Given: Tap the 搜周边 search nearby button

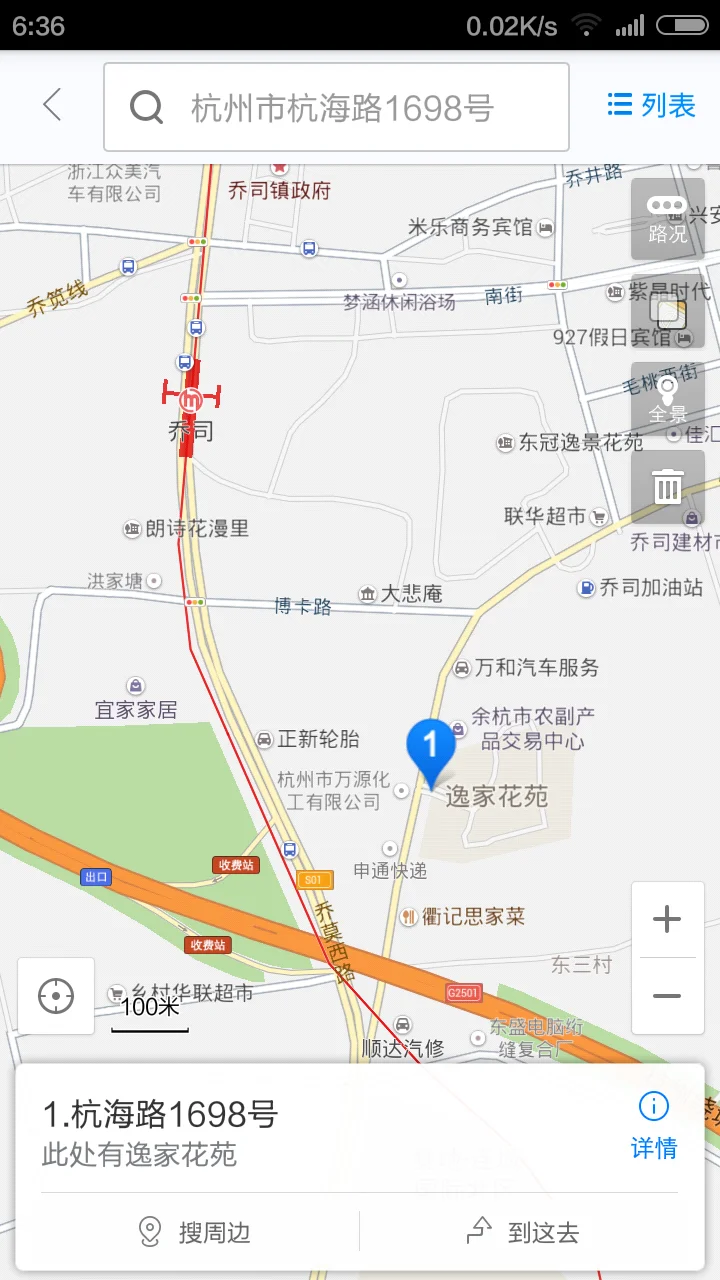Looking at the screenshot, I should point(196,1233).
